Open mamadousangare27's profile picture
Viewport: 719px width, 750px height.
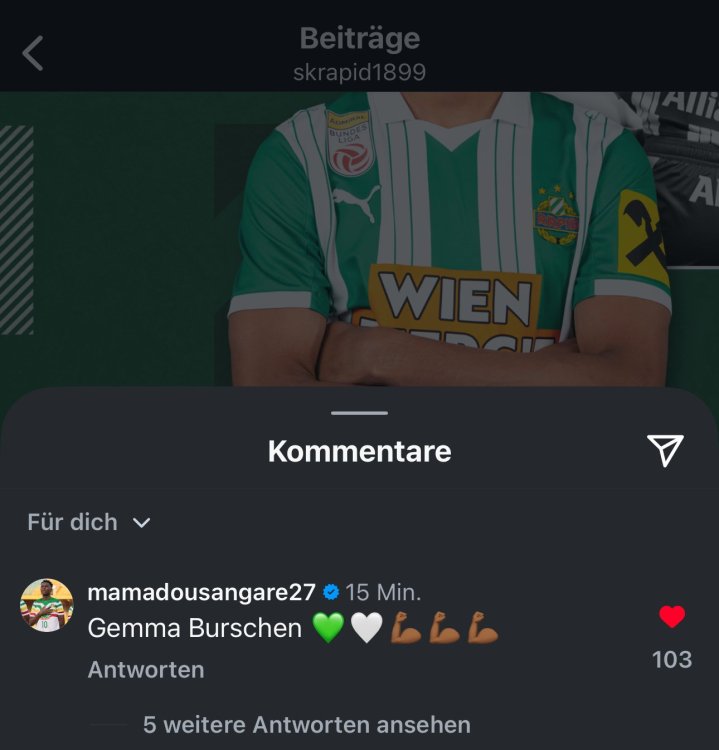coord(47,605)
